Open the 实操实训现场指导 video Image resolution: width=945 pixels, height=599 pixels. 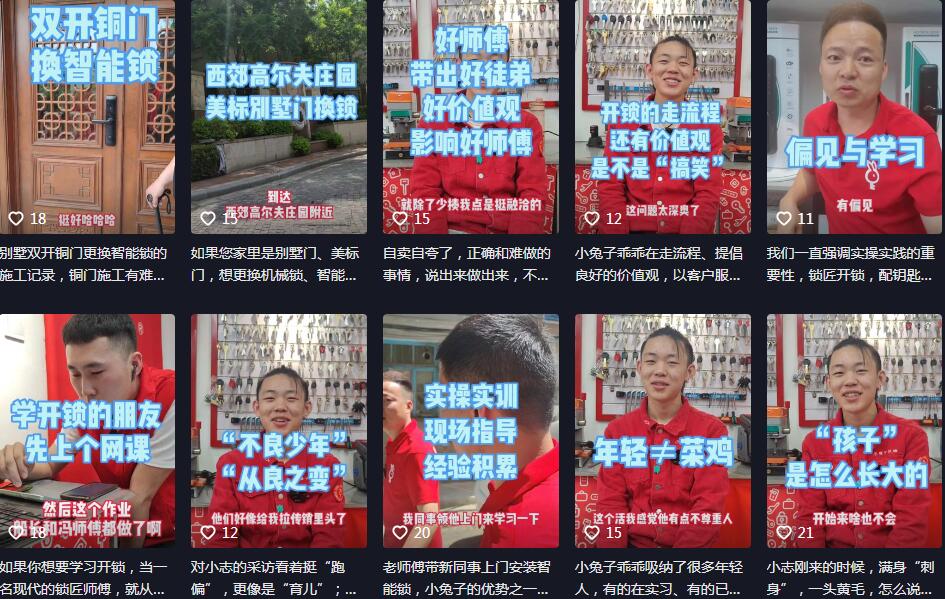tap(470, 430)
